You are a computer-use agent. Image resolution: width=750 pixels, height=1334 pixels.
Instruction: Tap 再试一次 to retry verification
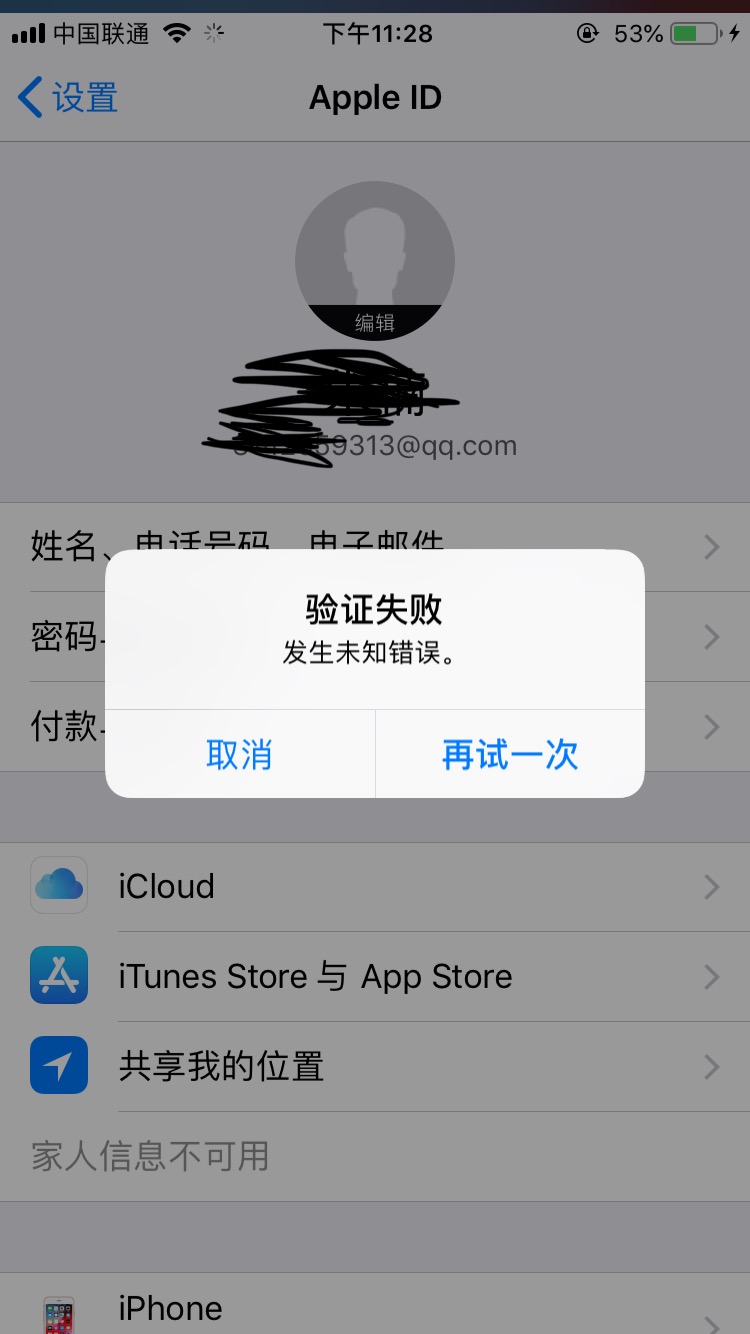[x=510, y=755]
